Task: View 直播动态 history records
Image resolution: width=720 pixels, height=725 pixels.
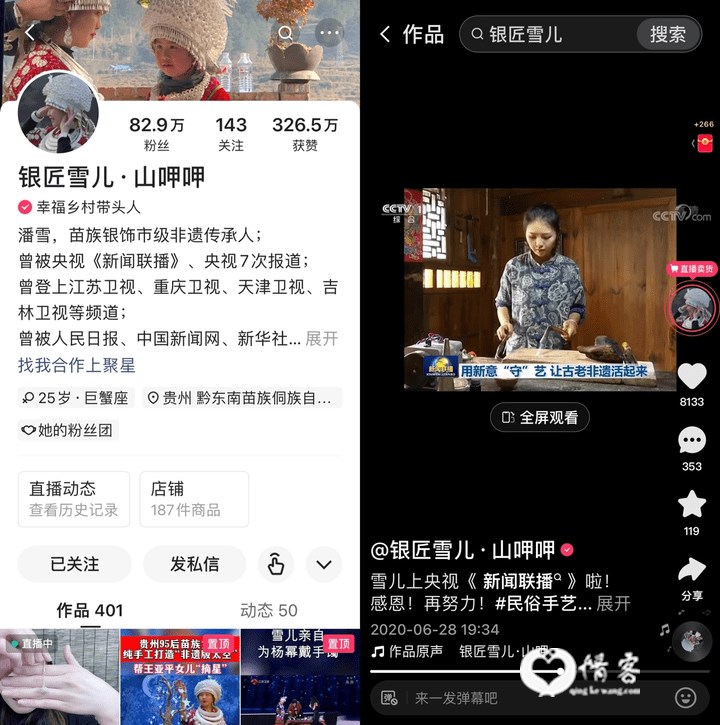Action: [x=74, y=499]
